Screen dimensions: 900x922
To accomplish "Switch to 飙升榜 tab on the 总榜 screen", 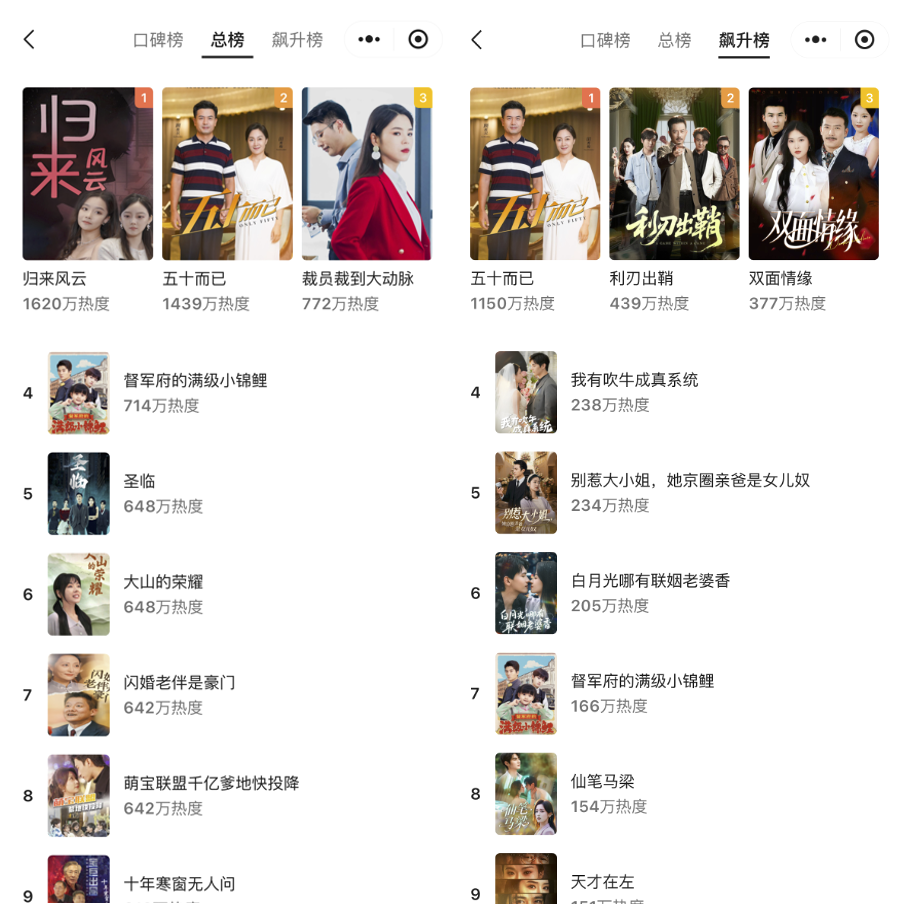I will (297, 40).
